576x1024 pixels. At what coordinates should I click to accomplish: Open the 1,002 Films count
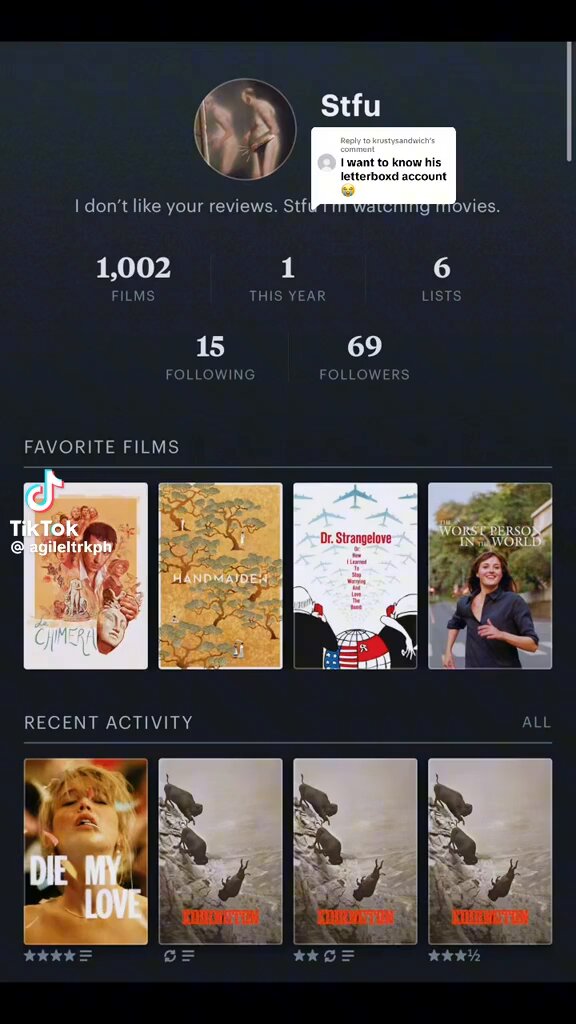click(133, 279)
